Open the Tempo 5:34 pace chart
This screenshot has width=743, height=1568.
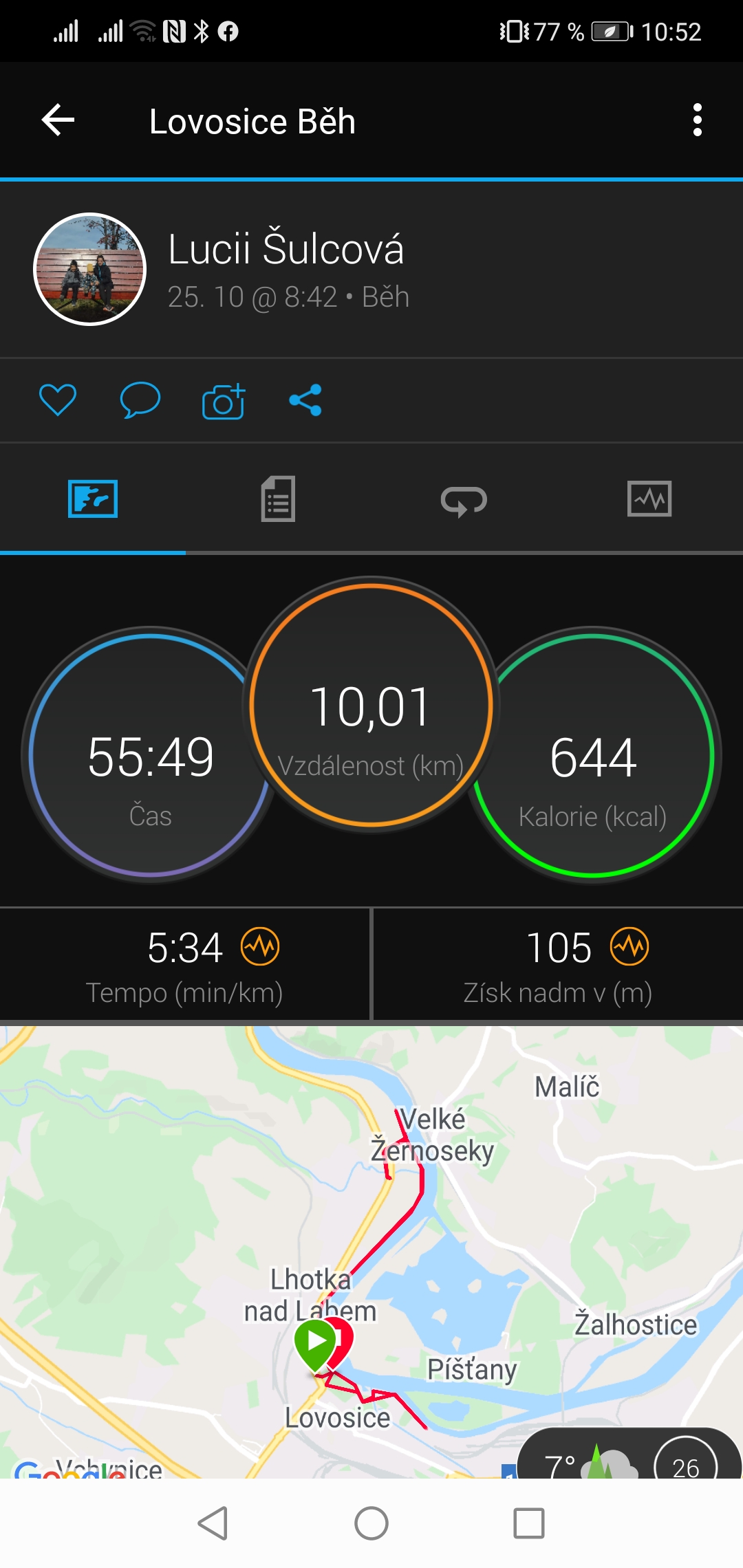(x=184, y=964)
